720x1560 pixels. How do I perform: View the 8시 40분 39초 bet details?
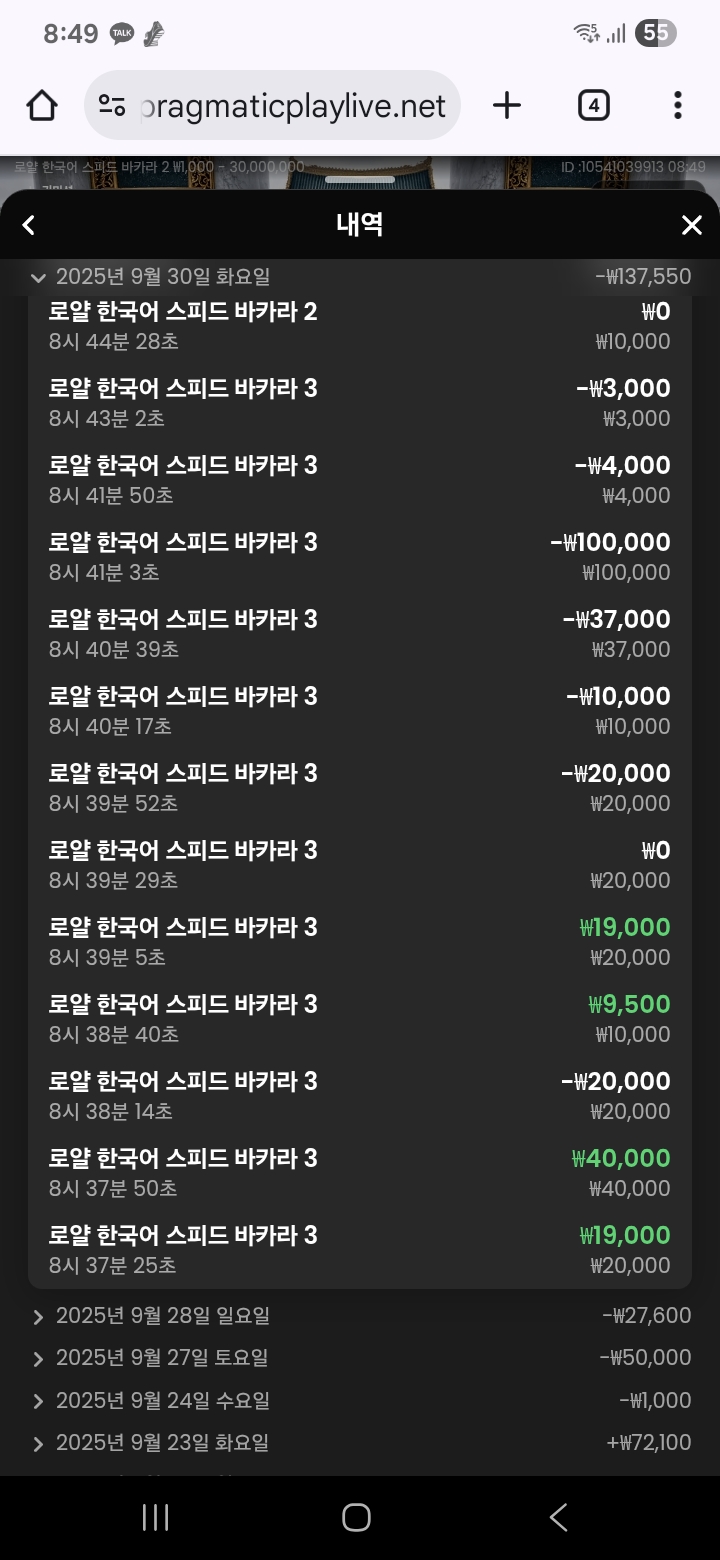[x=359, y=634]
